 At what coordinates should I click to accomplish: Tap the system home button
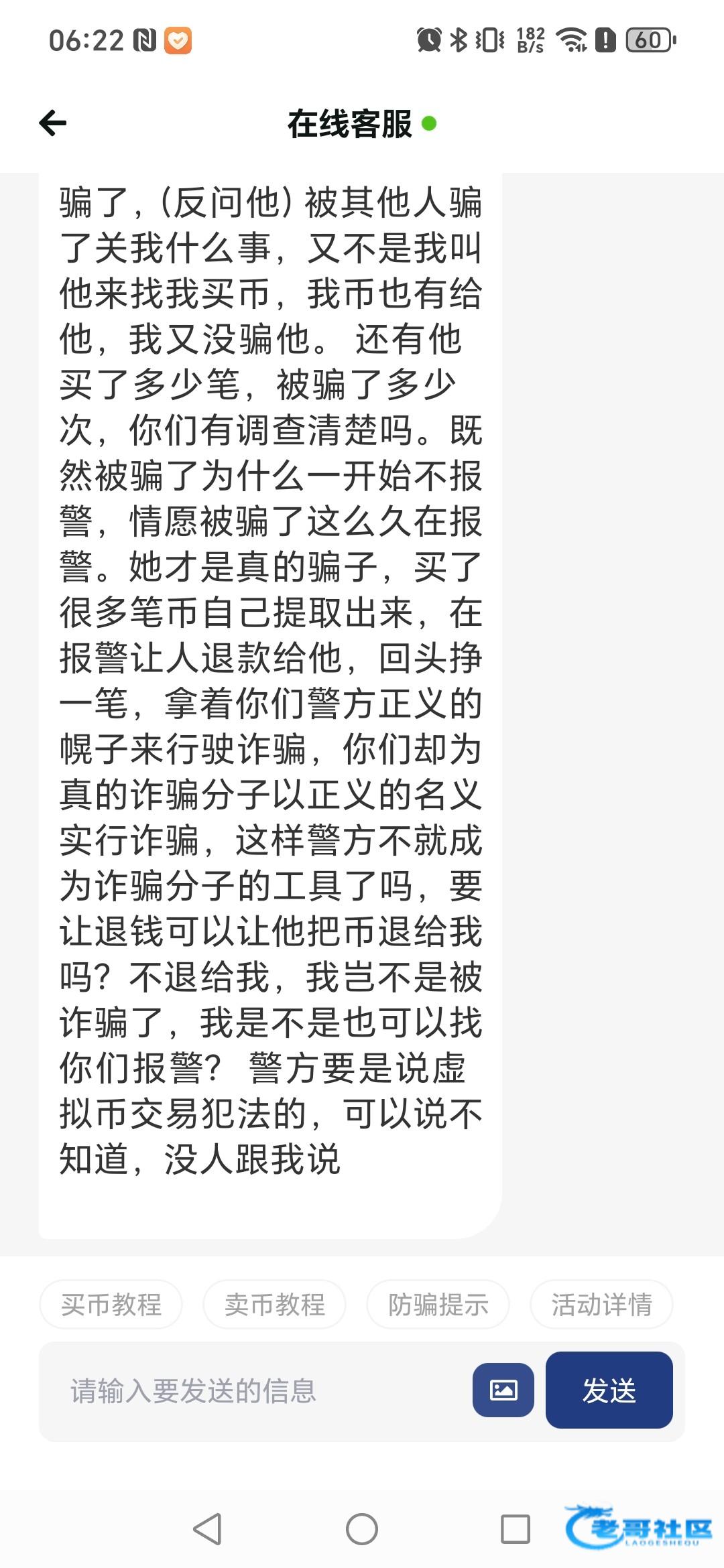coord(362,1529)
